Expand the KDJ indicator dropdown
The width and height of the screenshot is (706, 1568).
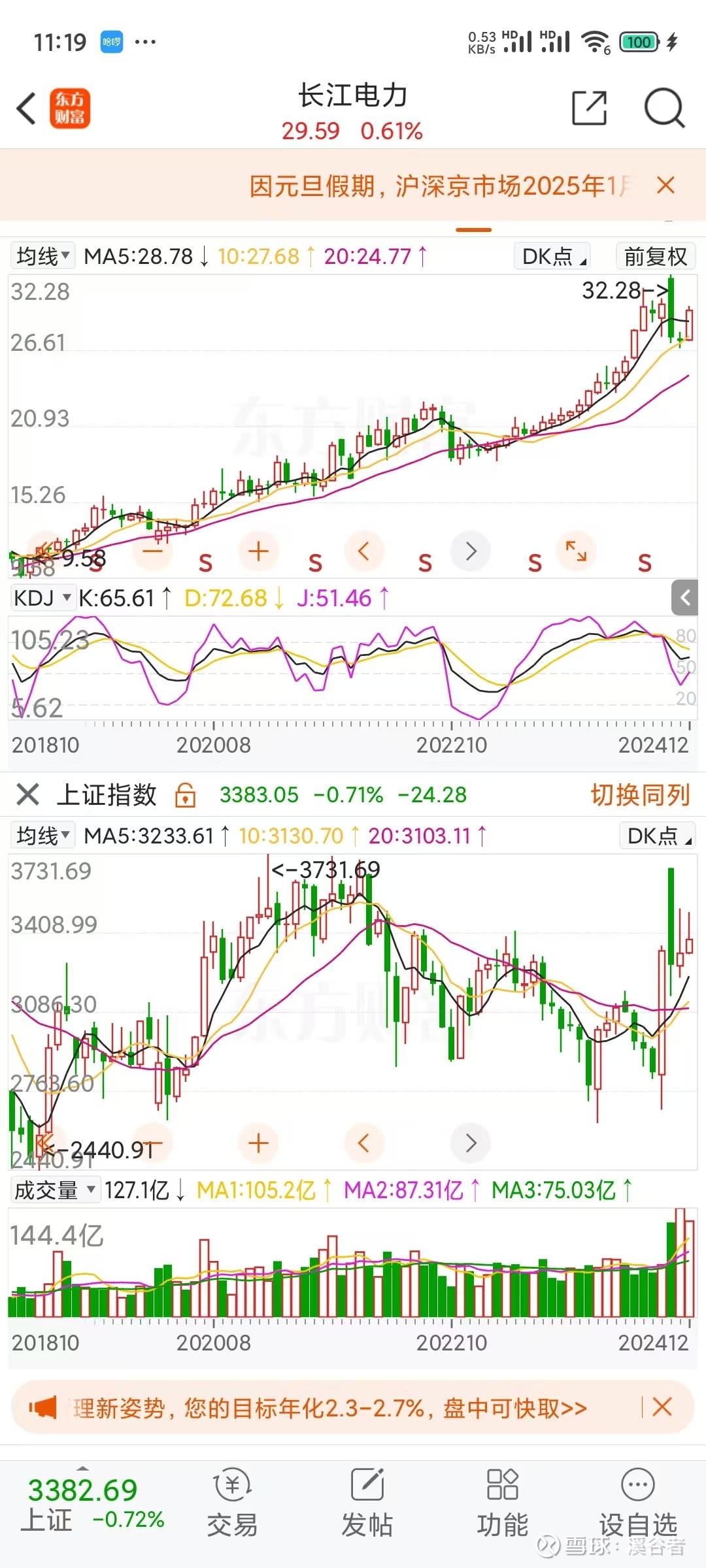[43, 598]
